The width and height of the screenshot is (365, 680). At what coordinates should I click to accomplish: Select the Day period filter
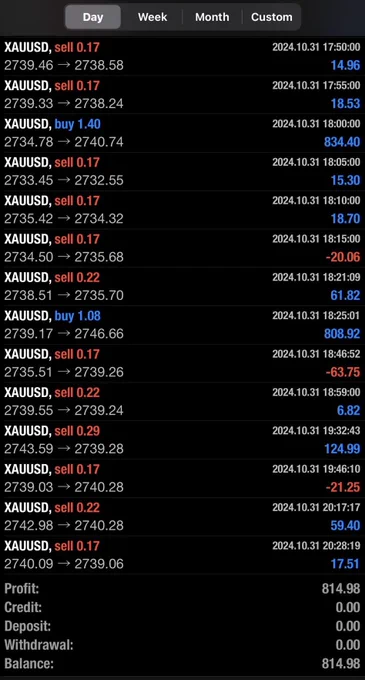point(93,17)
